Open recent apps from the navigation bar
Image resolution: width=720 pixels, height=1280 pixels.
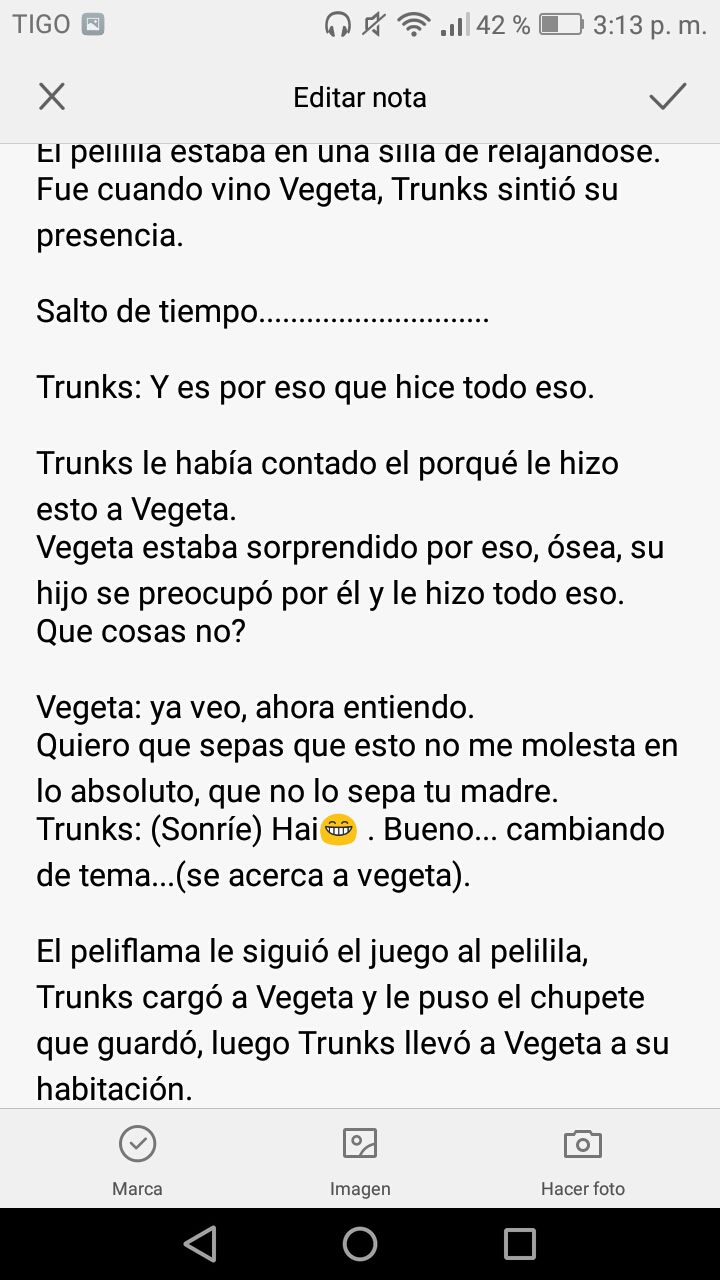point(520,1244)
